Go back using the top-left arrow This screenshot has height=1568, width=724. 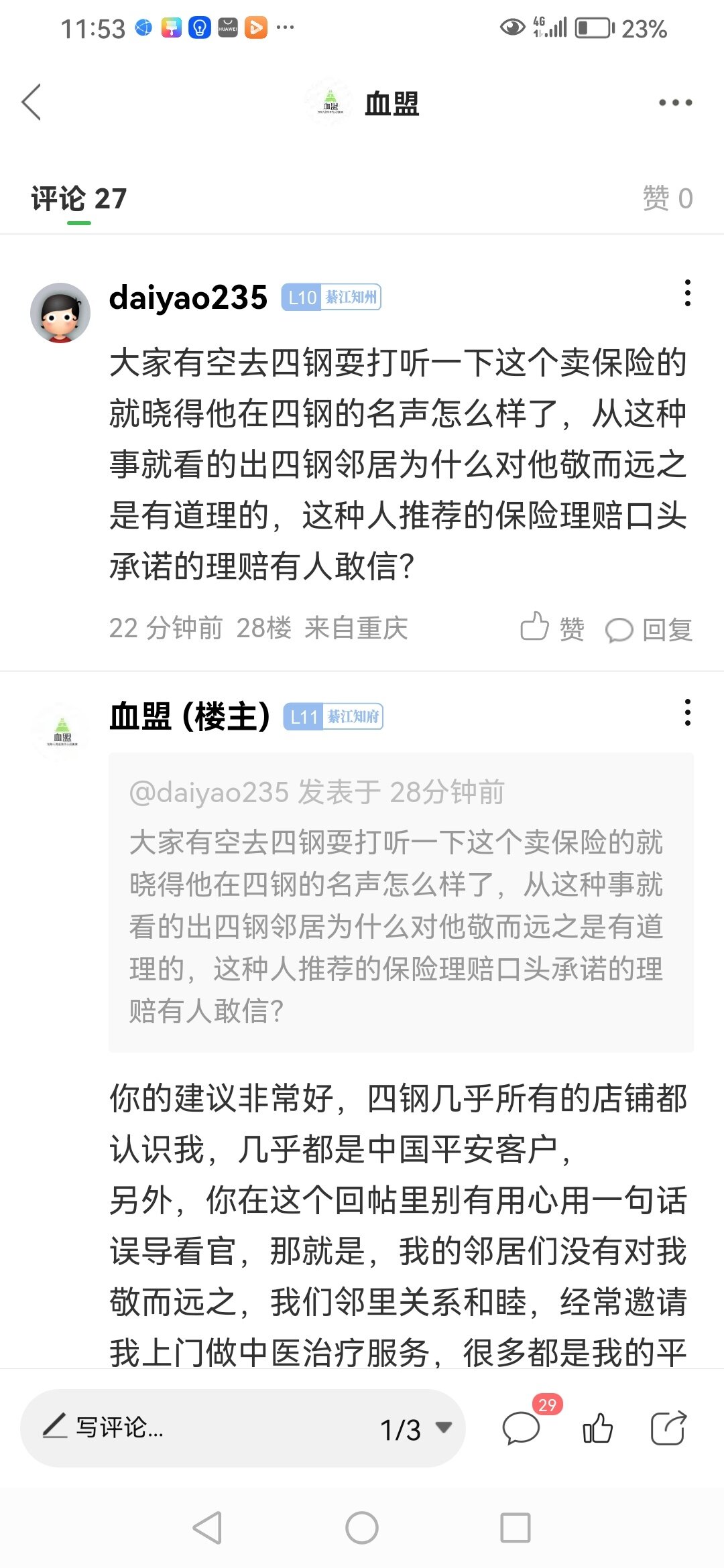pos(32,103)
